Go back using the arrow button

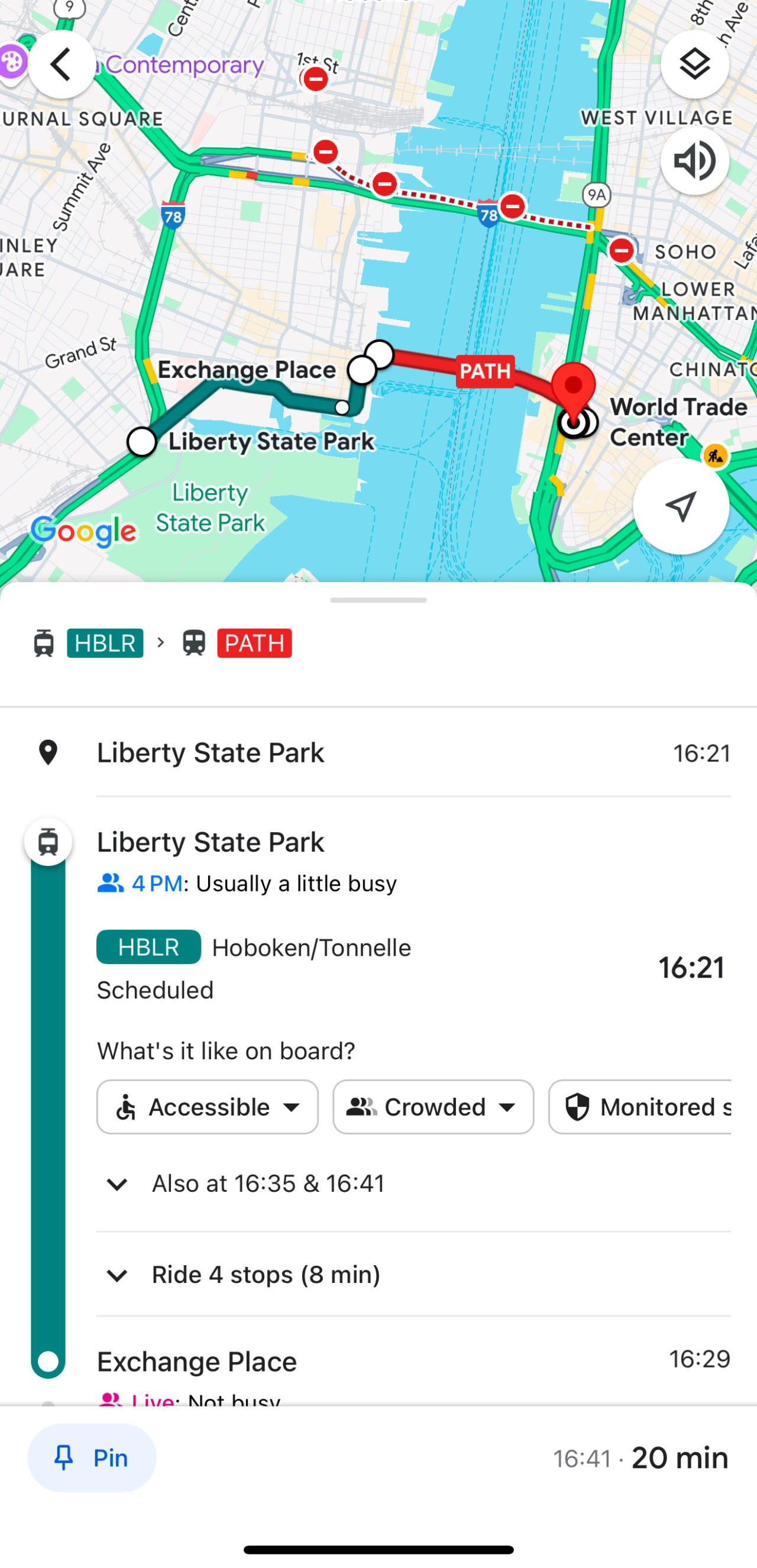pyautogui.click(x=62, y=64)
